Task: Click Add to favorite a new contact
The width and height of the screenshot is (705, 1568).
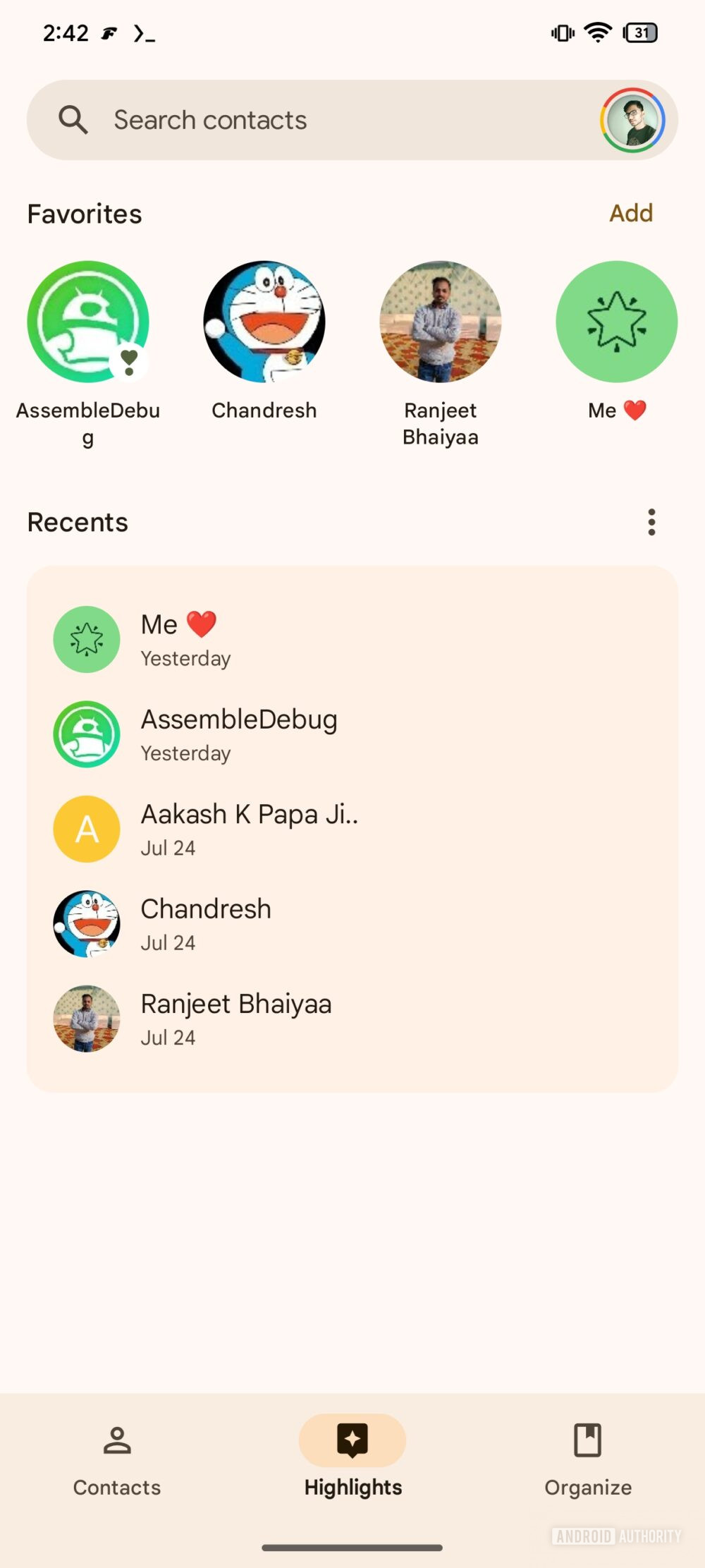Action: [x=630, y=213]
